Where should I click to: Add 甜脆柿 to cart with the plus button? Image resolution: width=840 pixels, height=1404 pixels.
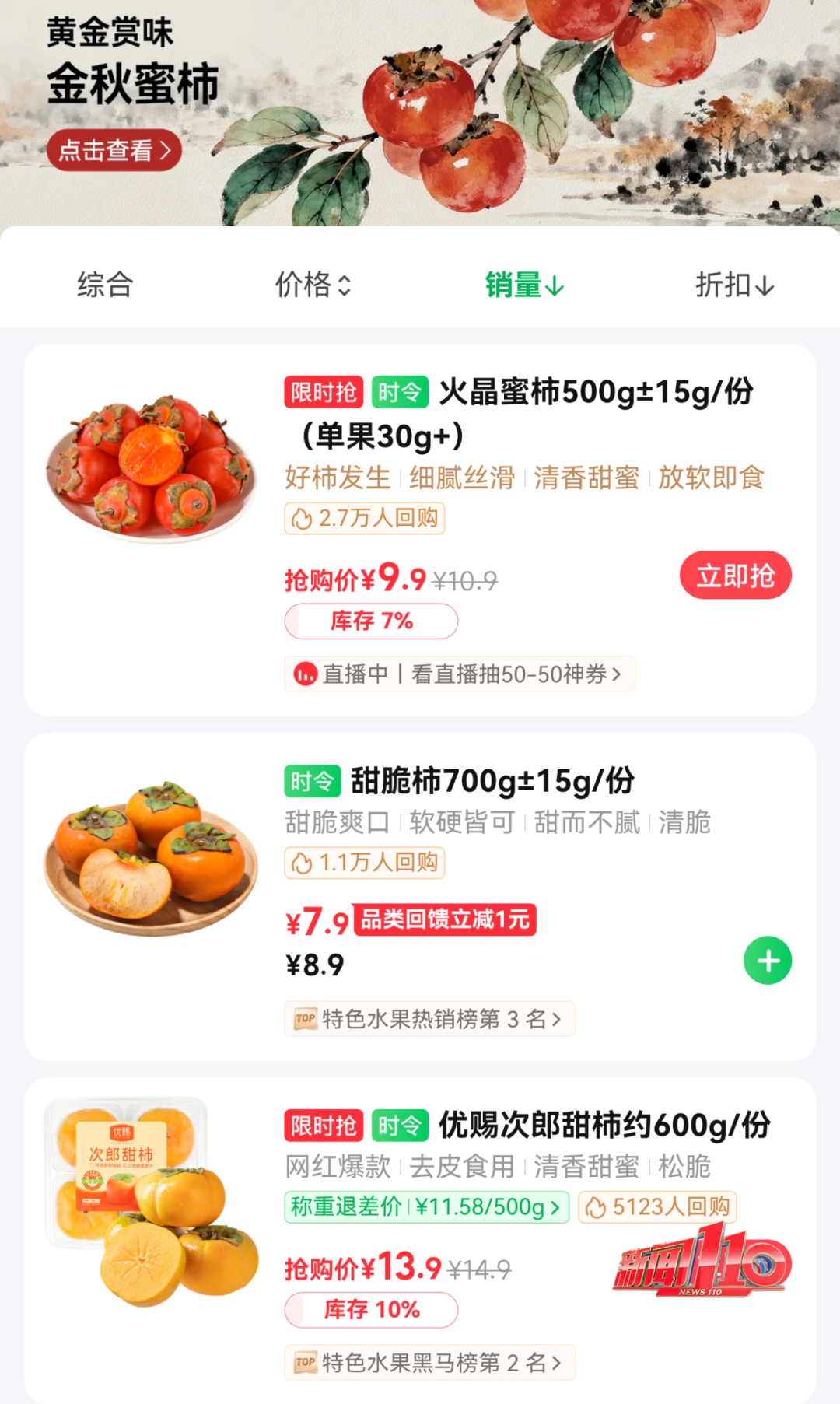tap(767, 961)
